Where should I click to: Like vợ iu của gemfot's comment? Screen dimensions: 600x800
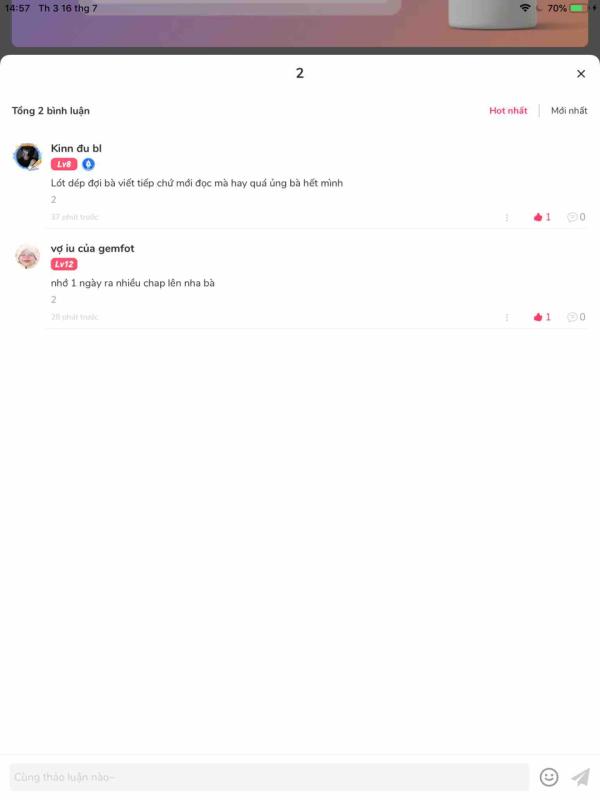[538, 317]
